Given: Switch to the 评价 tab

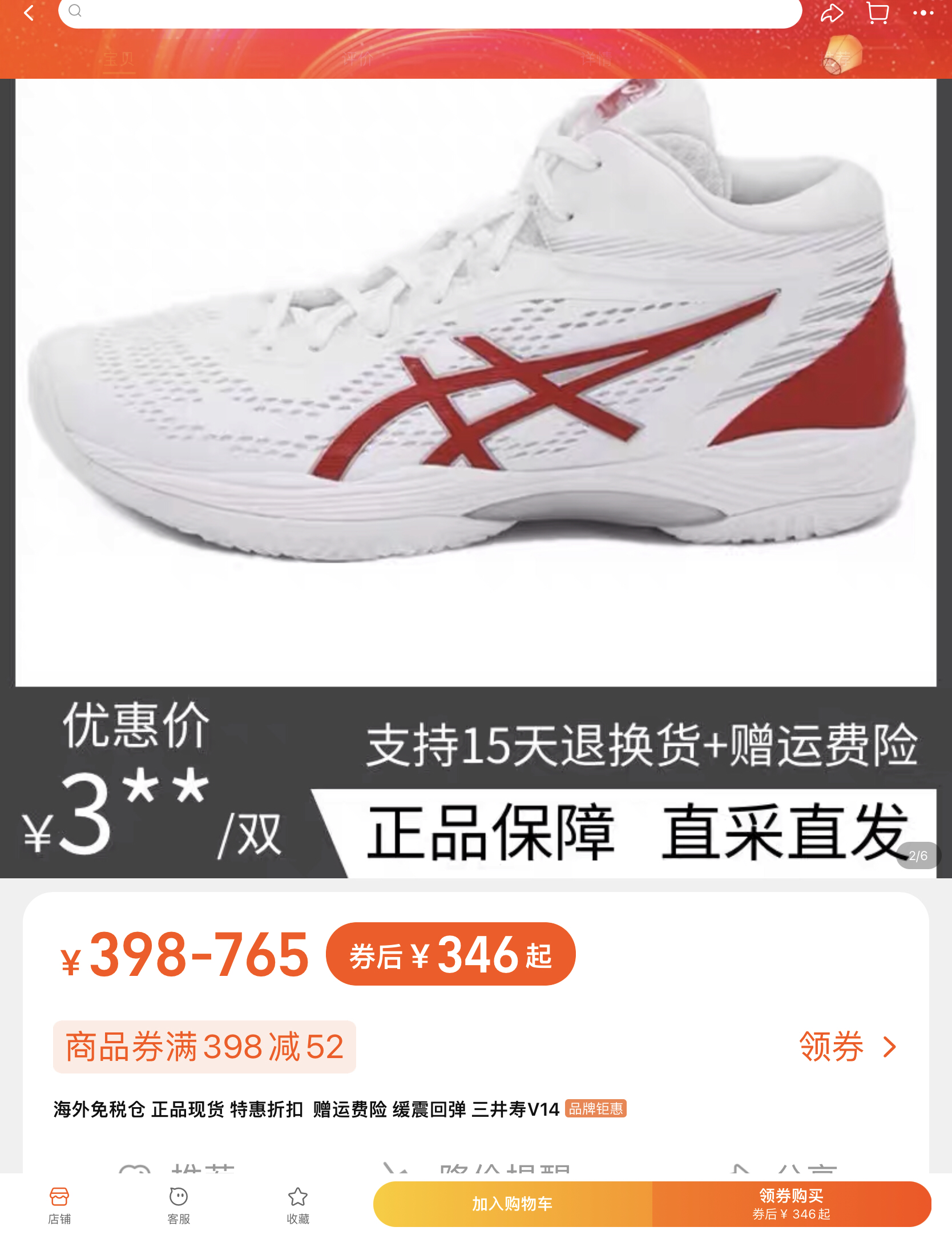Looking at the screenshot, I should [x=358, y=59].
